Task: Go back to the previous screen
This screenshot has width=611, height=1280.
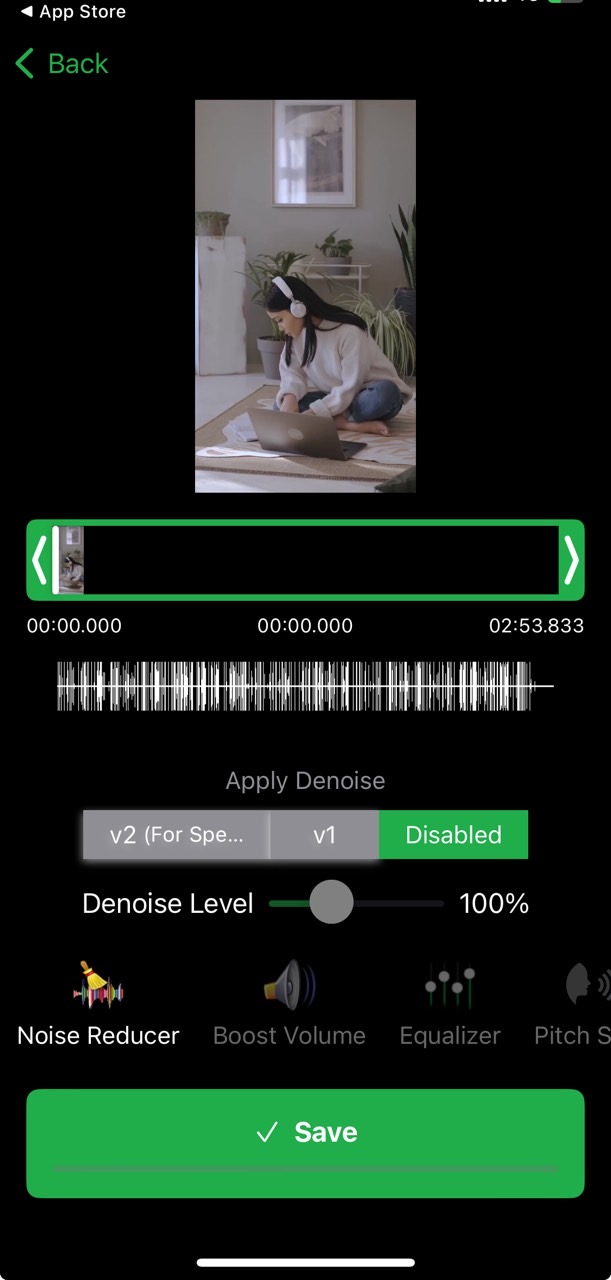Action: (x=61, y=64)
